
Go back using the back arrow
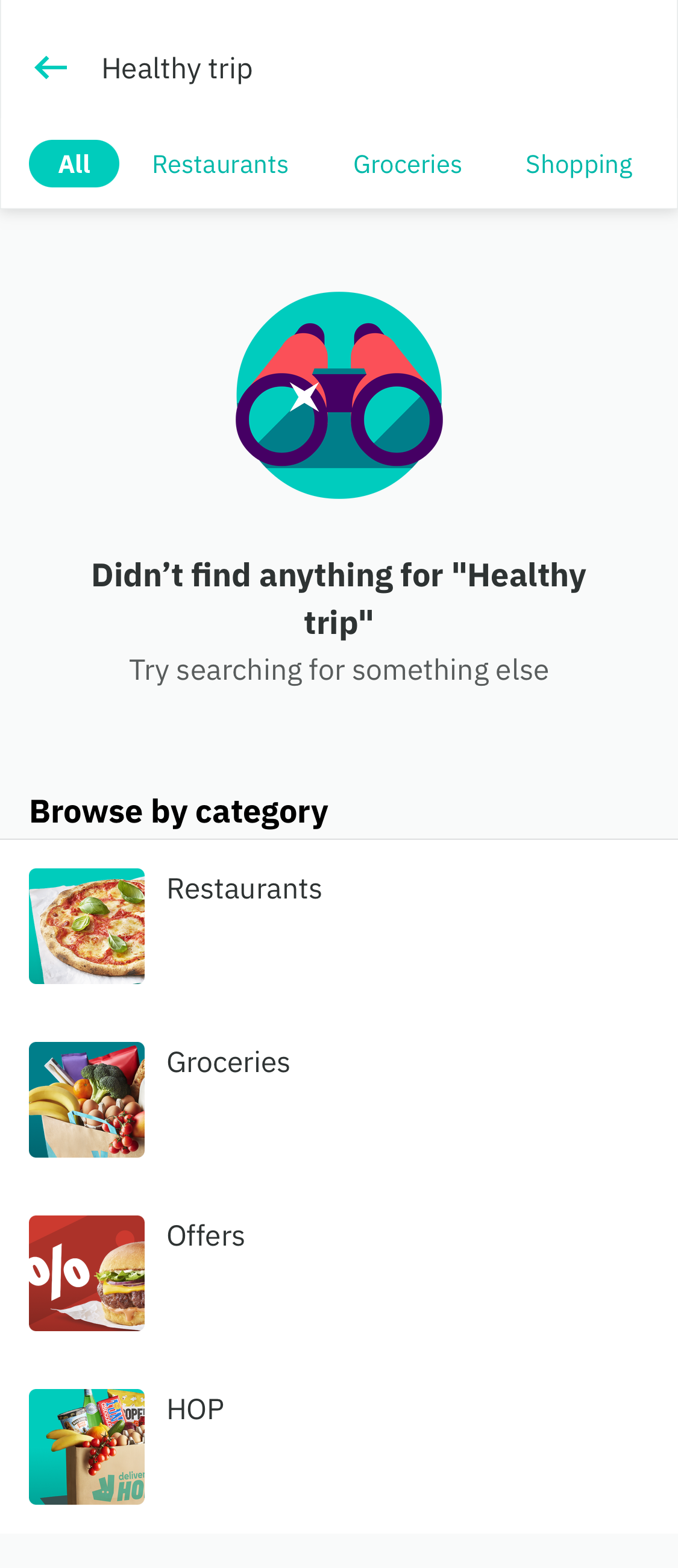tap(51, 68)
